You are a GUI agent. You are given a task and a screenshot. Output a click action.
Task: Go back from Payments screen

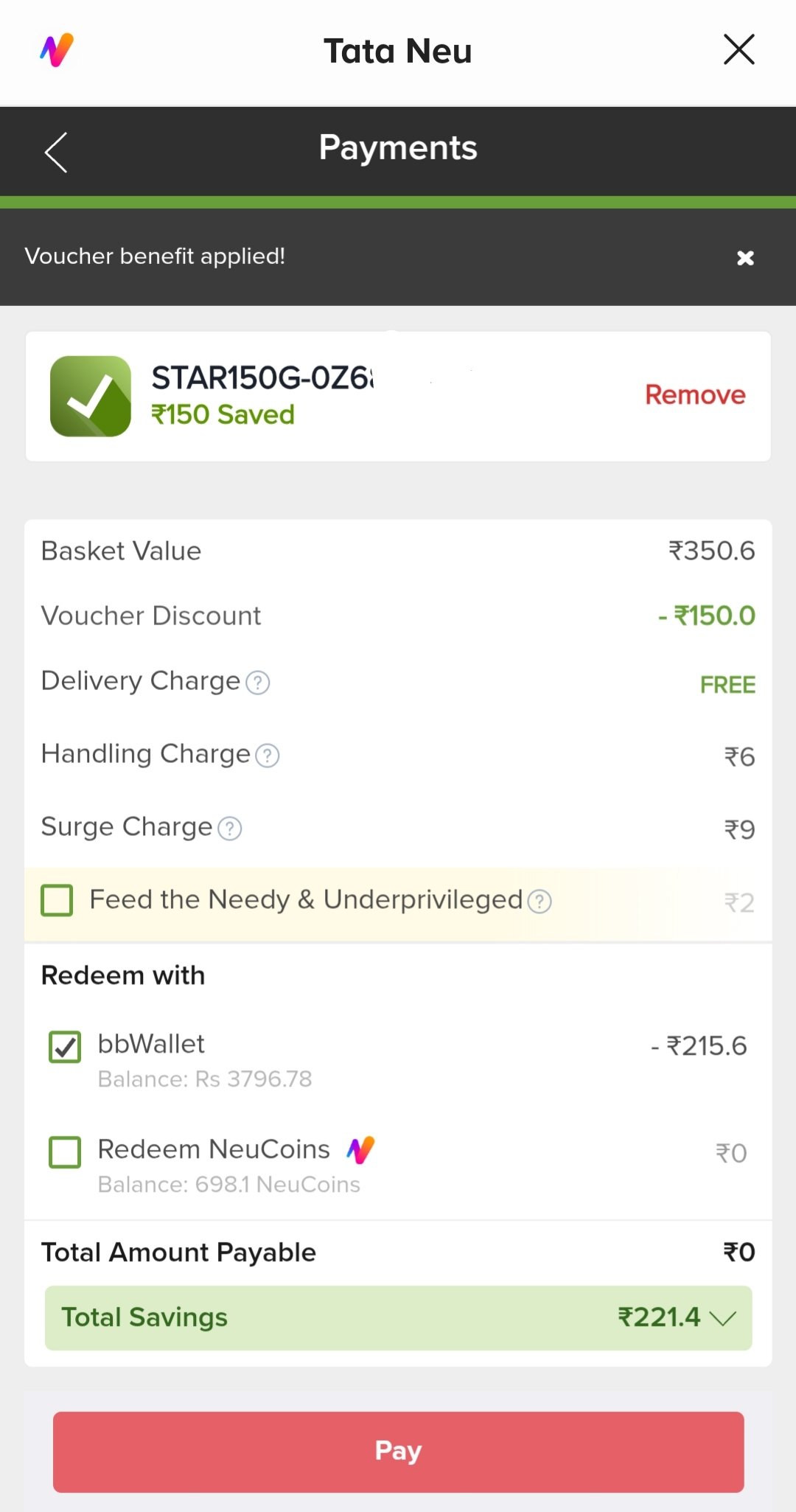tap(56, 153)
